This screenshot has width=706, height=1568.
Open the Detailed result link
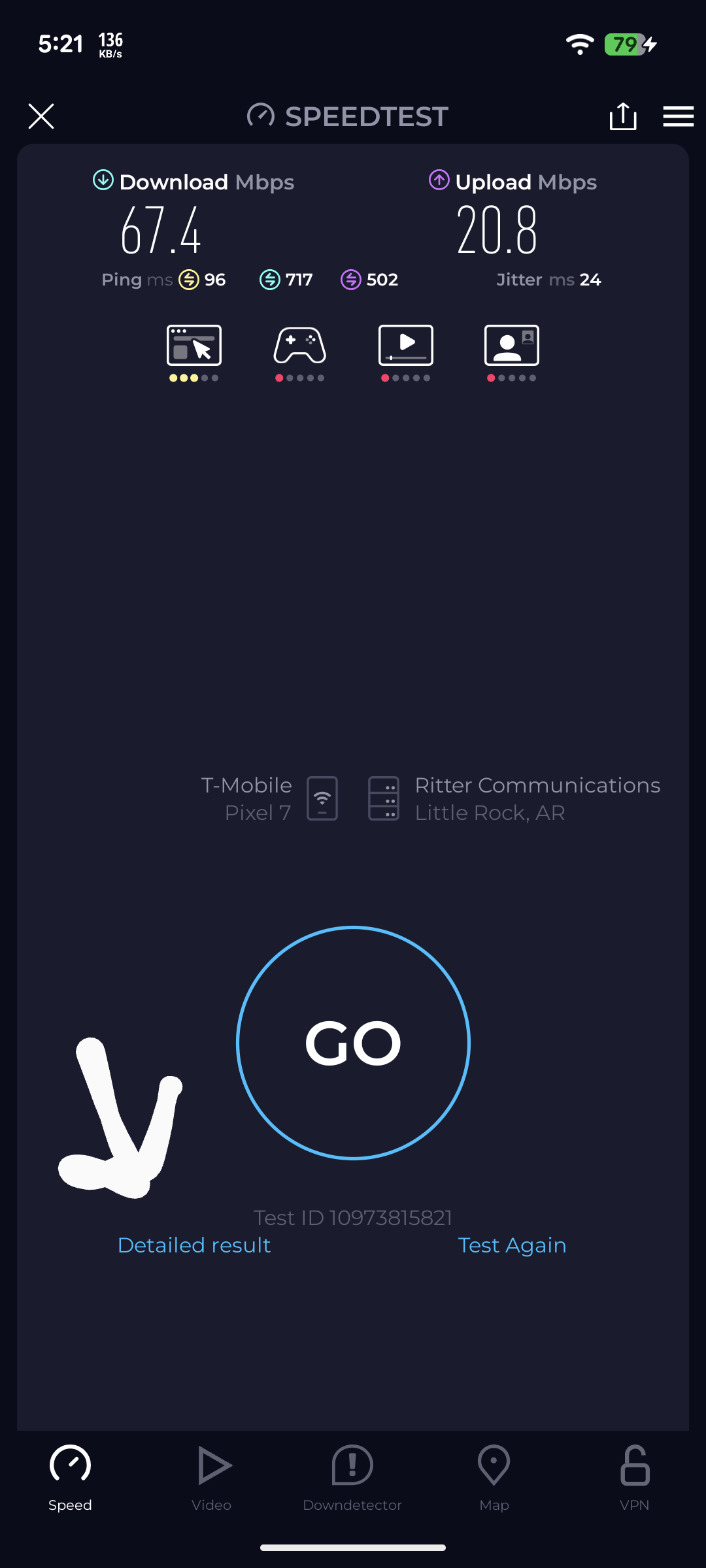194,1245
